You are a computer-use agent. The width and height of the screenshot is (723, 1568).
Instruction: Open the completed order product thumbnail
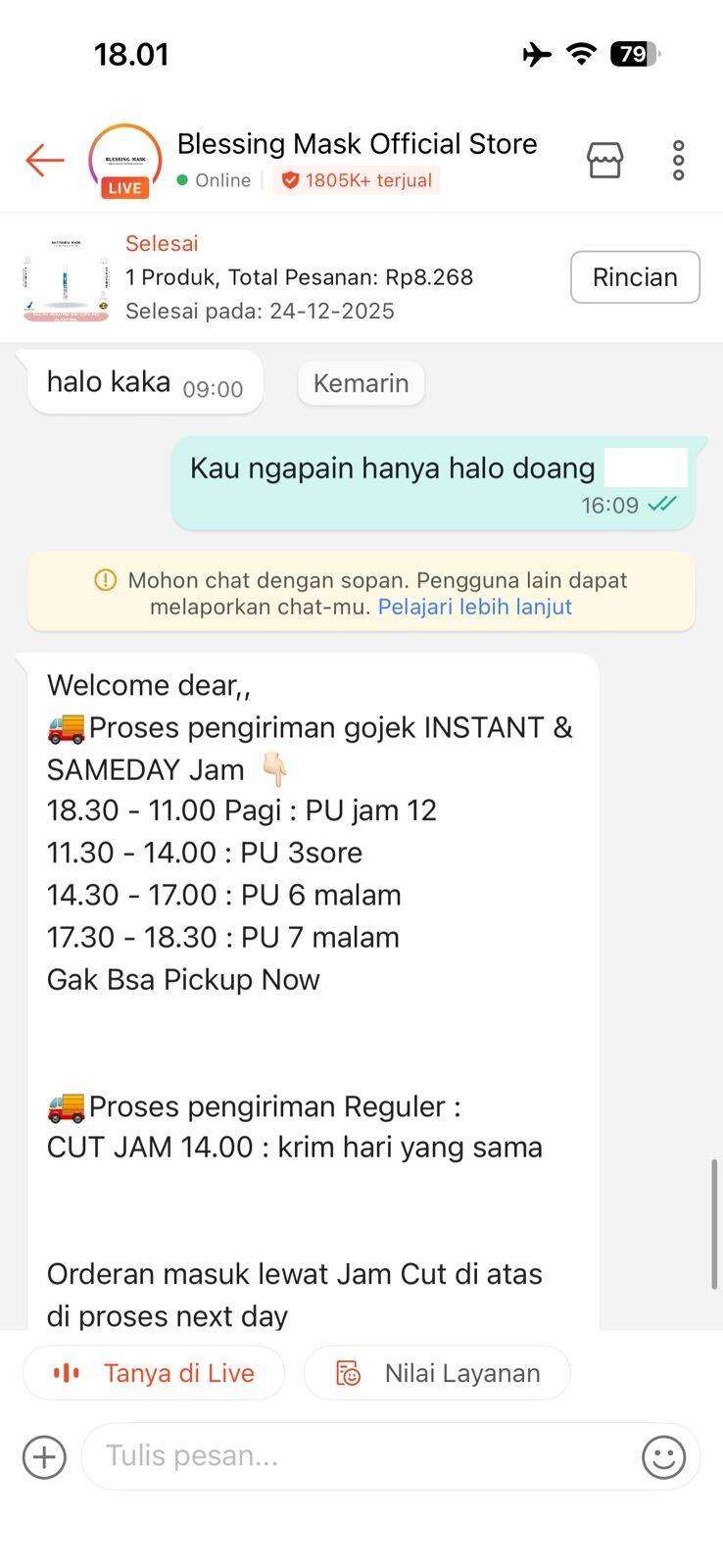pyautogui.click(x=67, y=278)
